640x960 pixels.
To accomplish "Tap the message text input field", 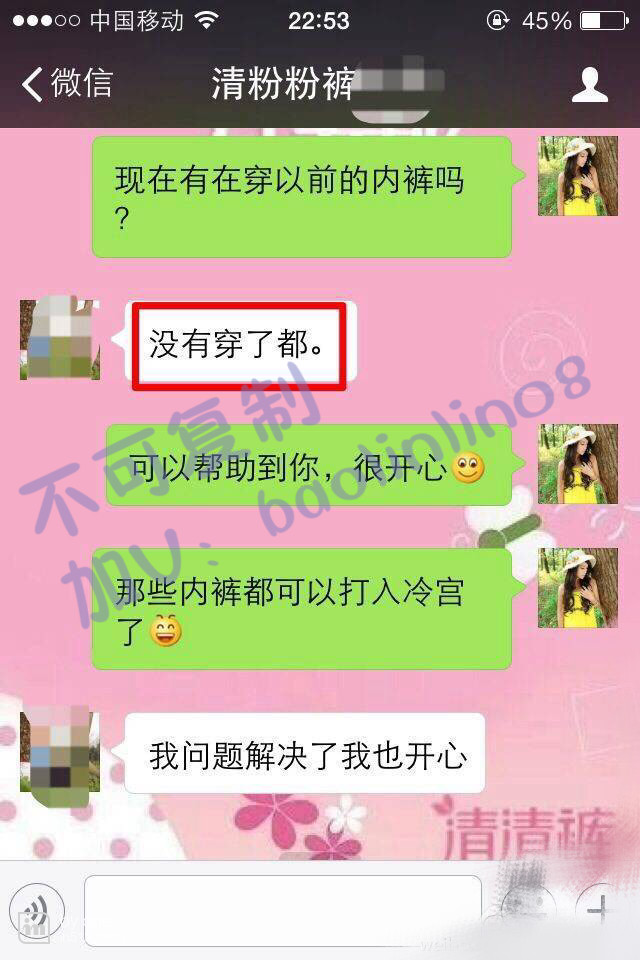I will click(283, 910).
